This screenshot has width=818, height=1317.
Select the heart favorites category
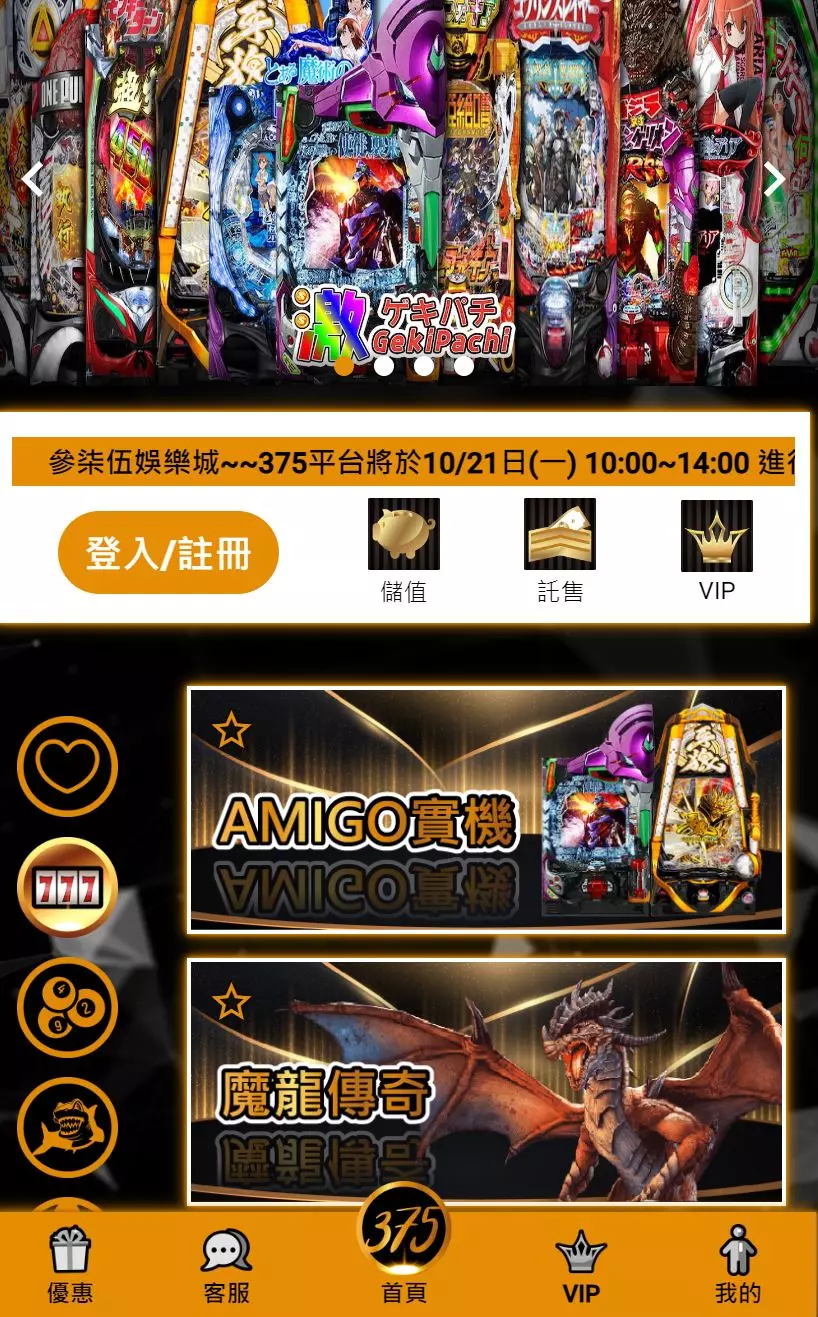coord(67,767)
